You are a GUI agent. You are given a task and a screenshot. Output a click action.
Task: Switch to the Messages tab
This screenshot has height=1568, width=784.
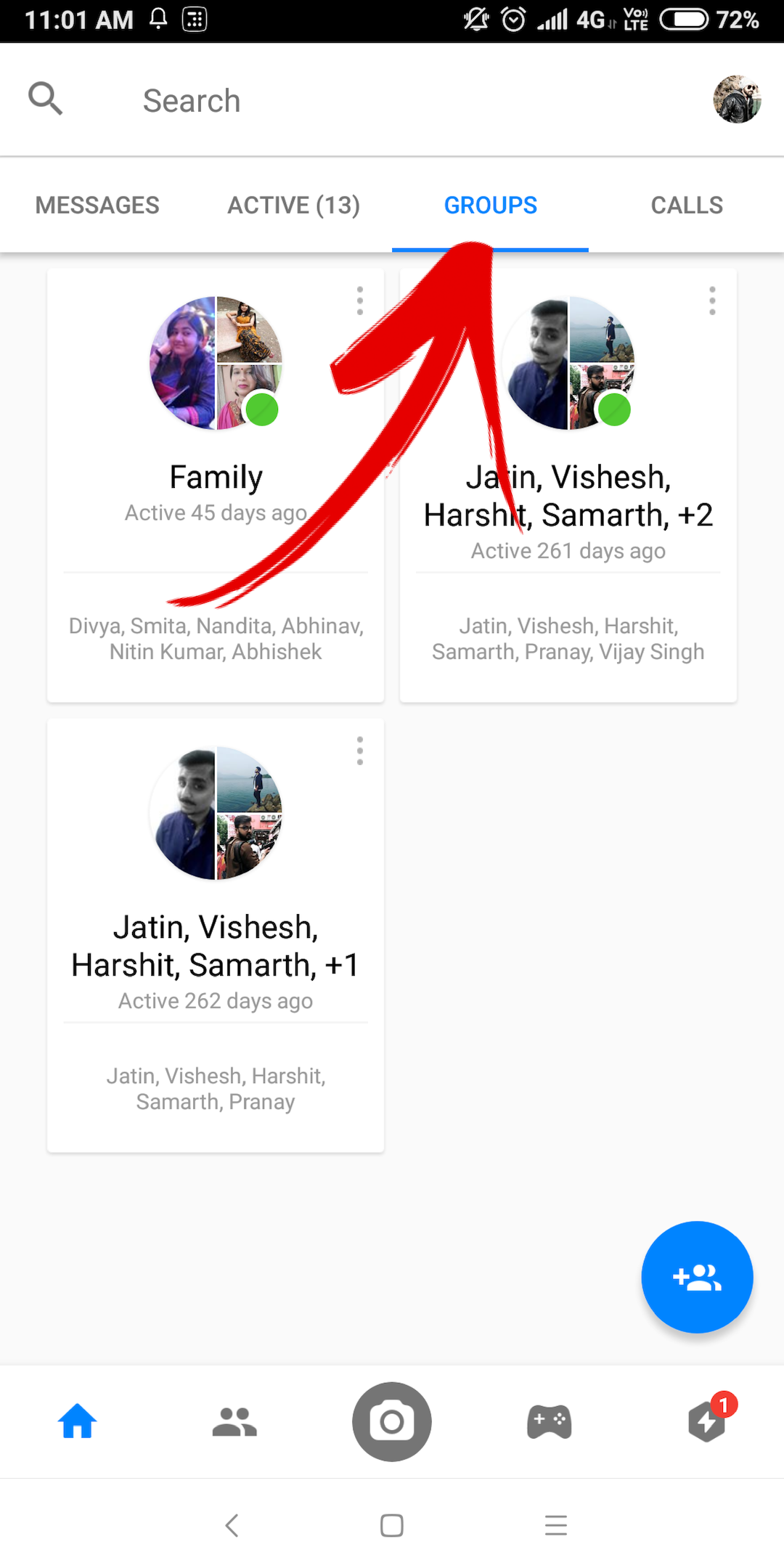coord(97,205)
